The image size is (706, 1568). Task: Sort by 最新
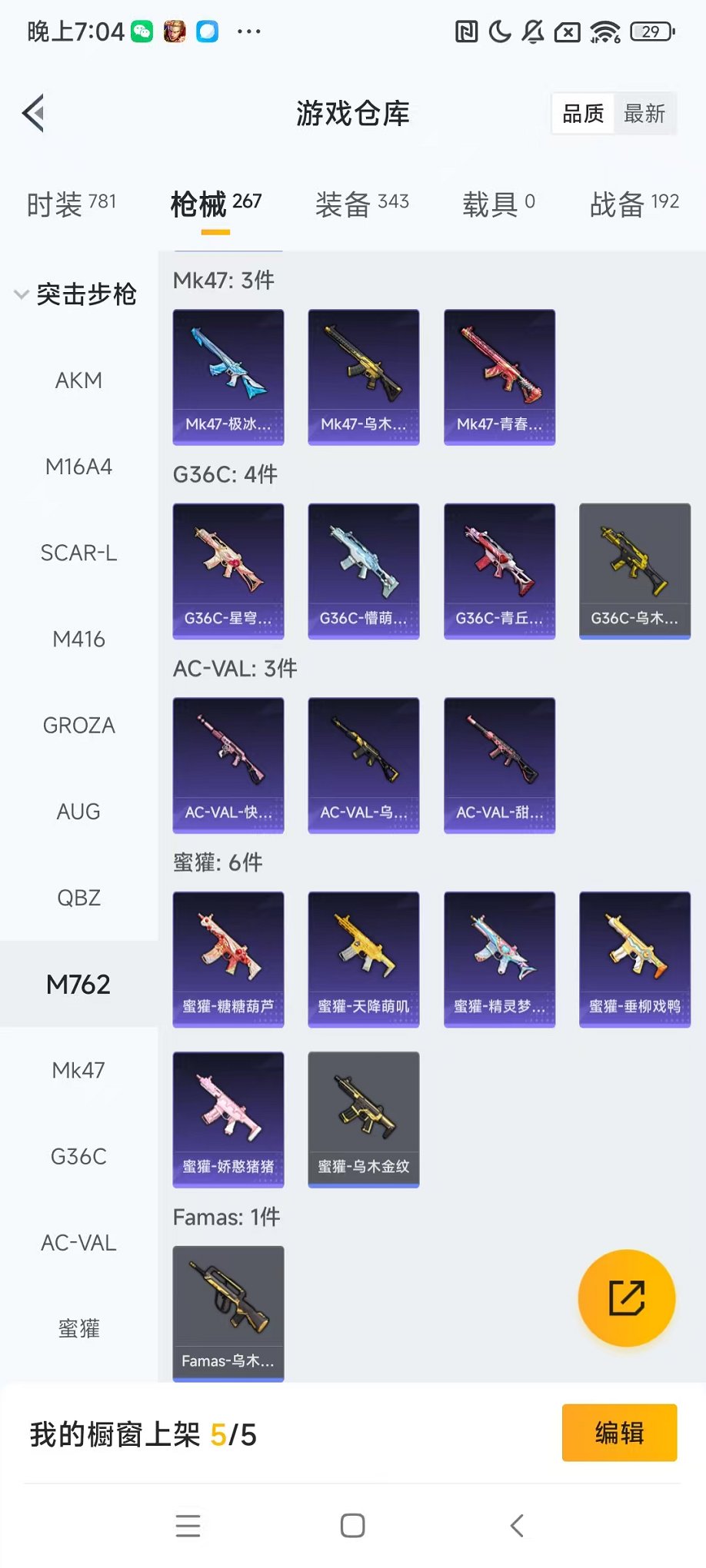tap(644, 114)
